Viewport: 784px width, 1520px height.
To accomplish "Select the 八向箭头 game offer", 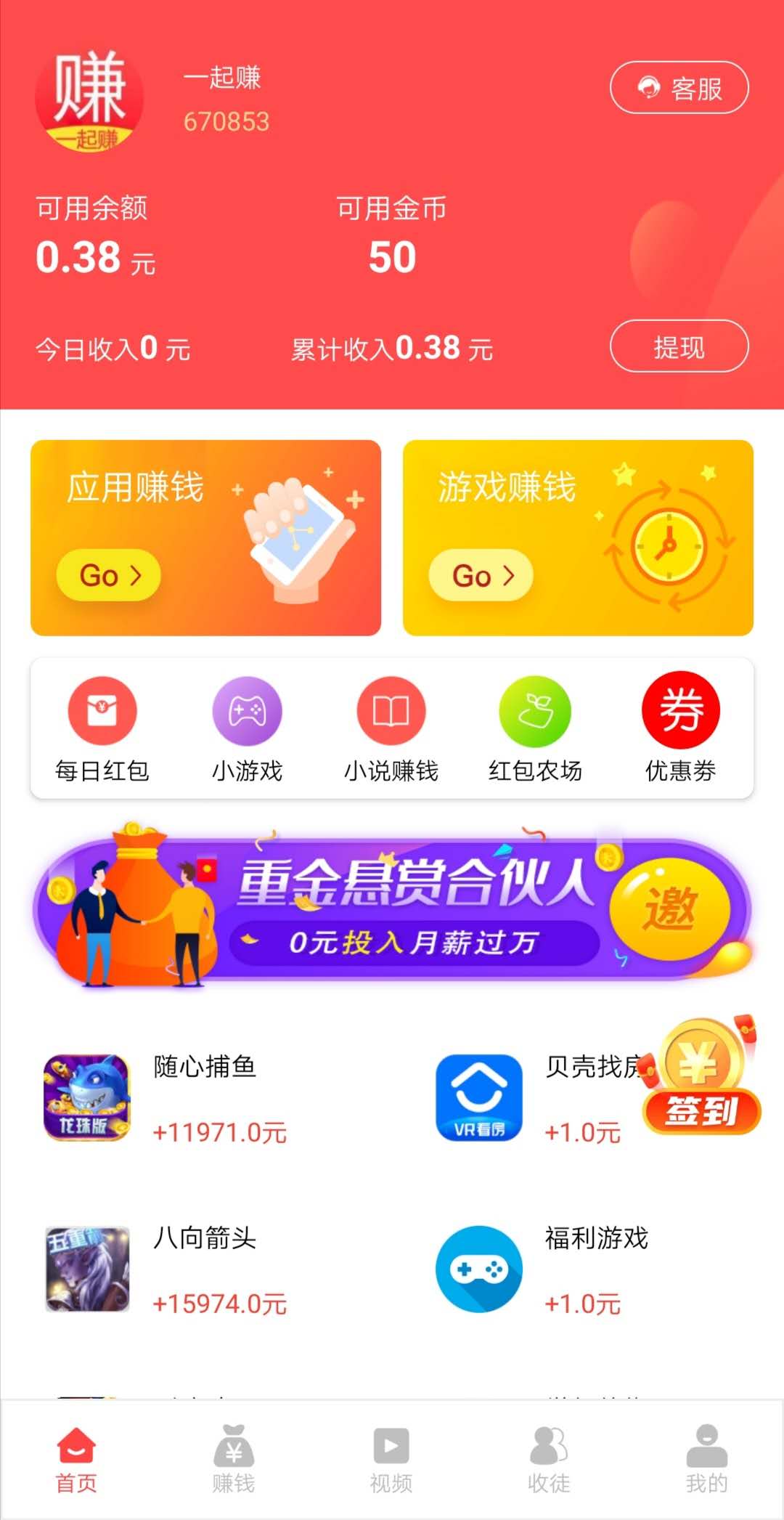I will pos(167,1269).
